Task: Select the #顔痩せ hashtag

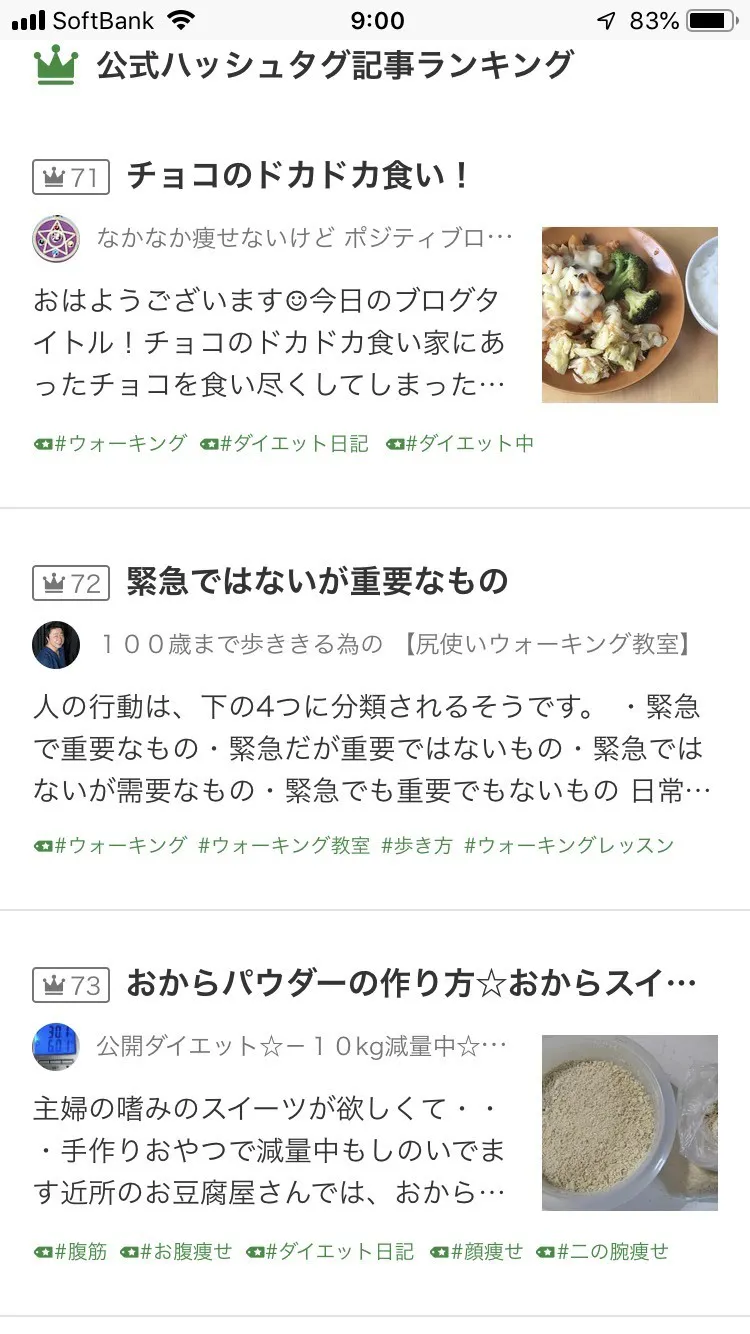Action: (x=476, y=1252)
